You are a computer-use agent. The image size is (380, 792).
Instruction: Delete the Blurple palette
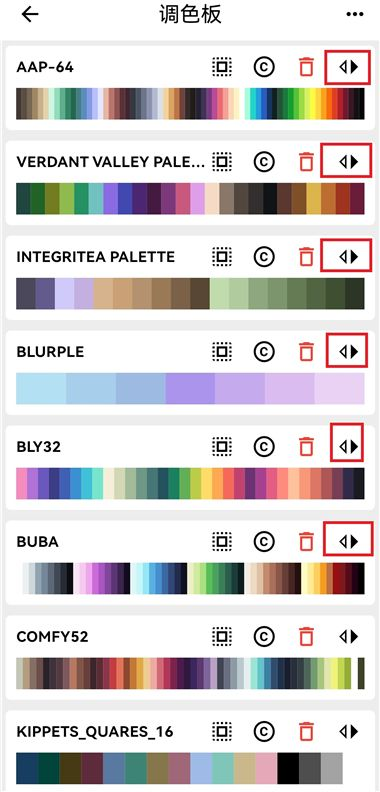pyautogui.click(x=306, y=352)
